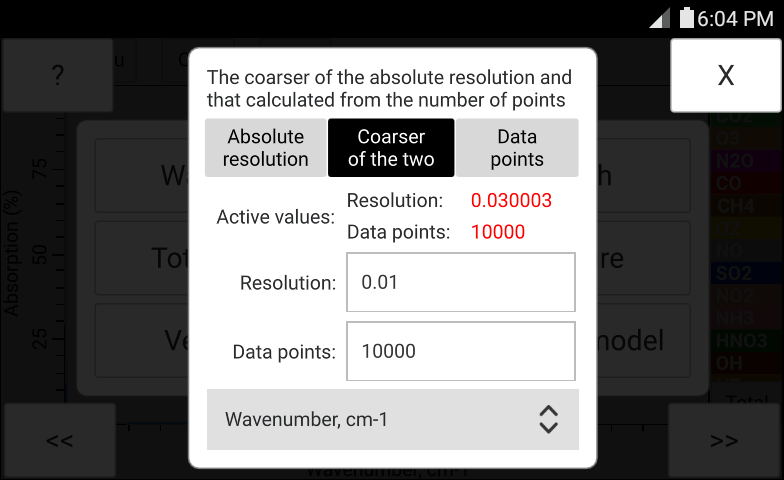Edit the Data points field showing 10000

(460, 351)
